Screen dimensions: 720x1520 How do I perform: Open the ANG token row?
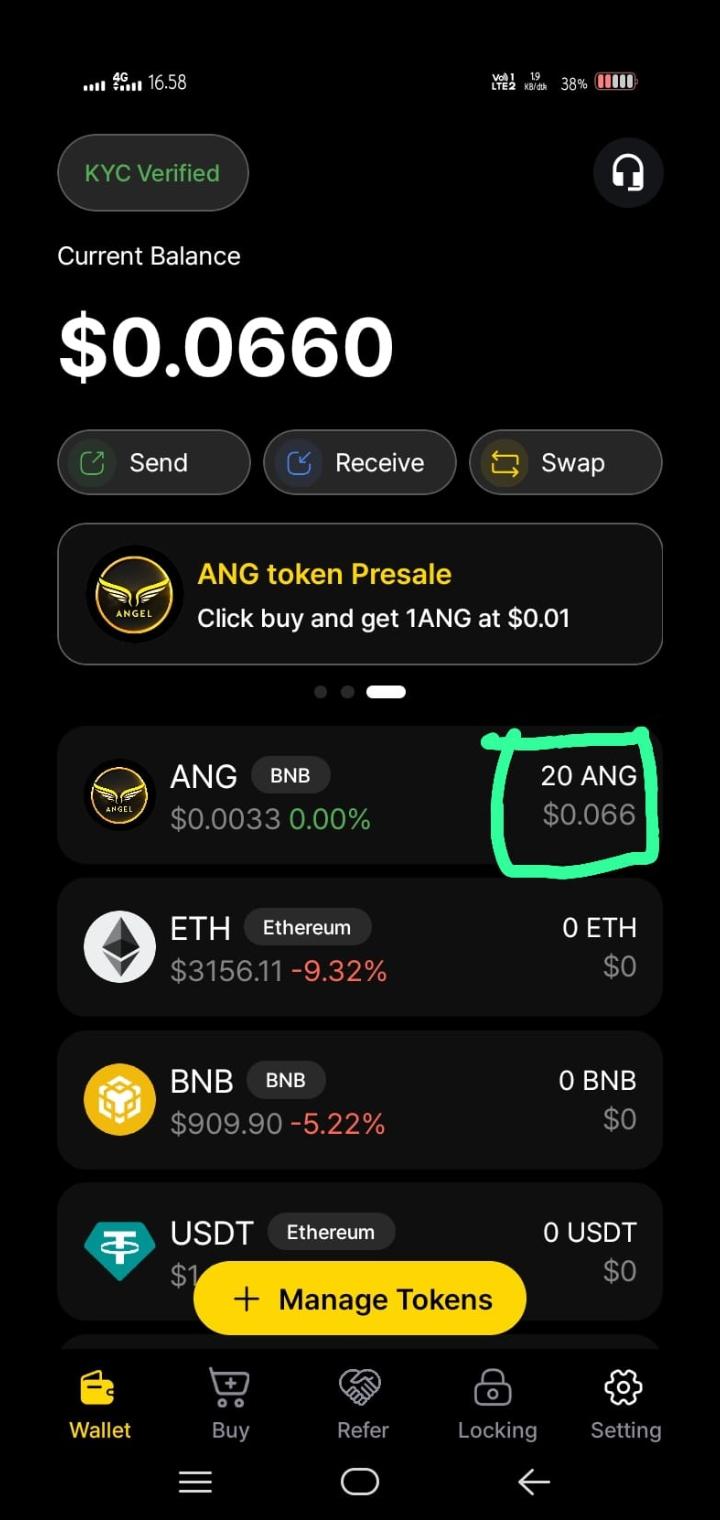click(360, 795)
